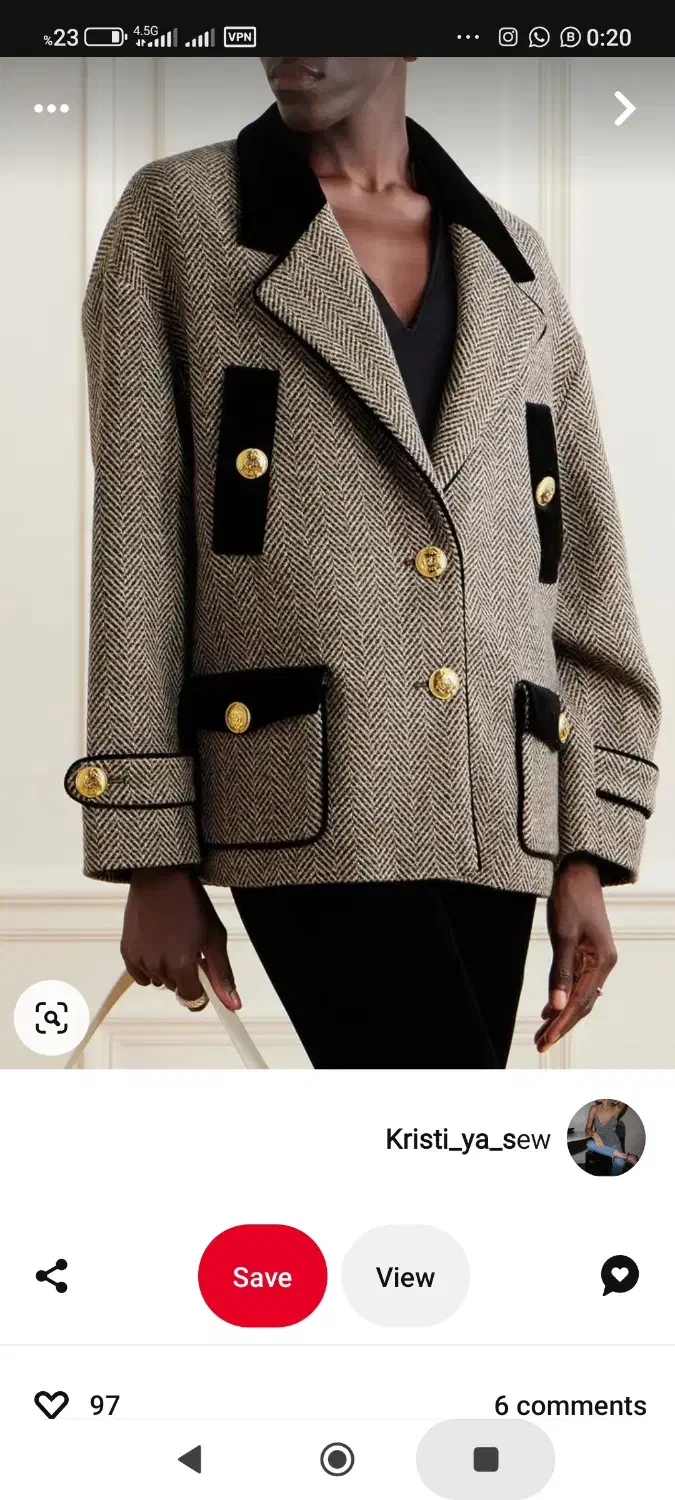The image size is (675, 1500).
Task: Open the jacket pin image
Action: pyautogui.click(x=337, y=560)
